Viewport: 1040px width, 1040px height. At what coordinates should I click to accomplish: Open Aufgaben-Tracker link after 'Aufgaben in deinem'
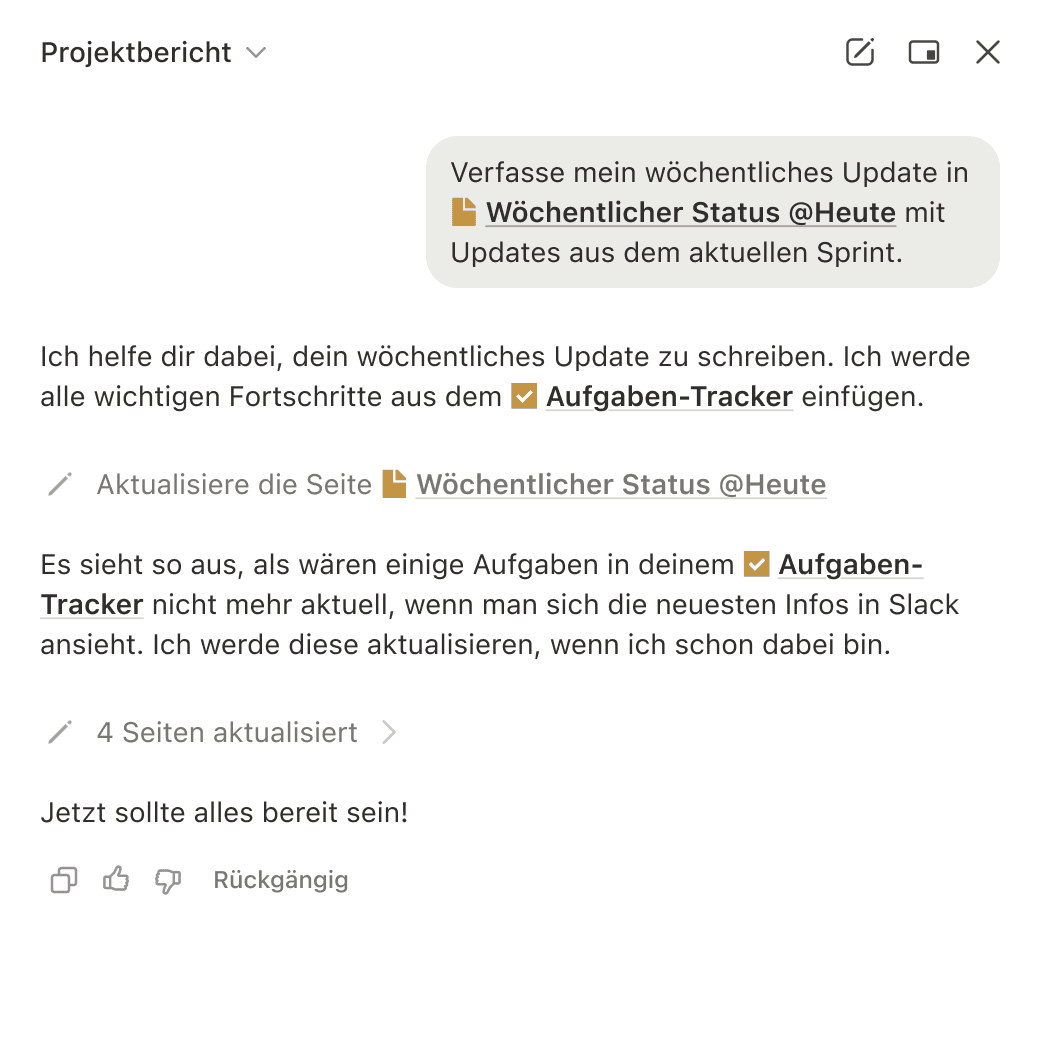pyautogui.click(x=850, y=565)
